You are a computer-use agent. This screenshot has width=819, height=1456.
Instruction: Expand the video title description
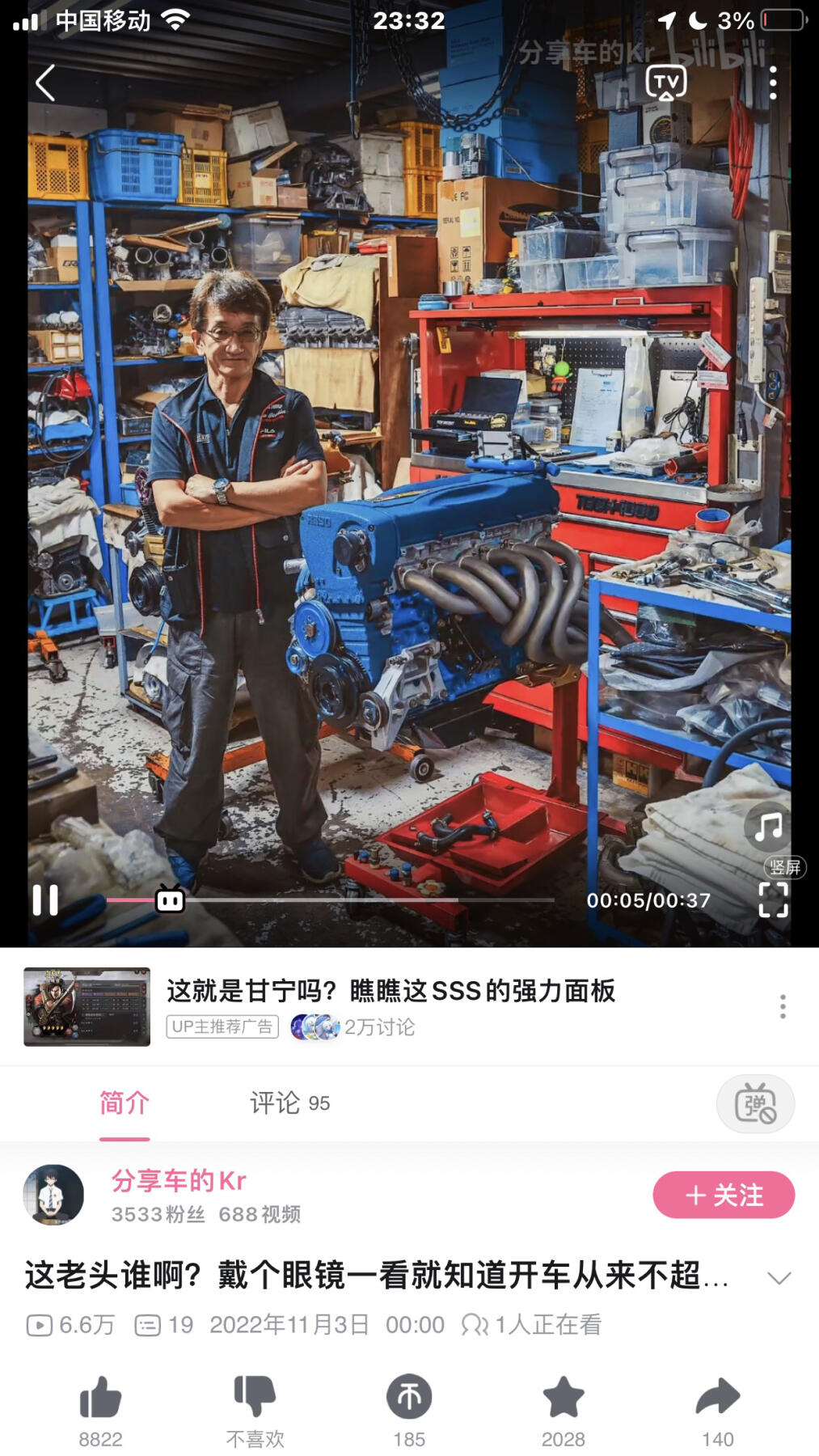779,1278
